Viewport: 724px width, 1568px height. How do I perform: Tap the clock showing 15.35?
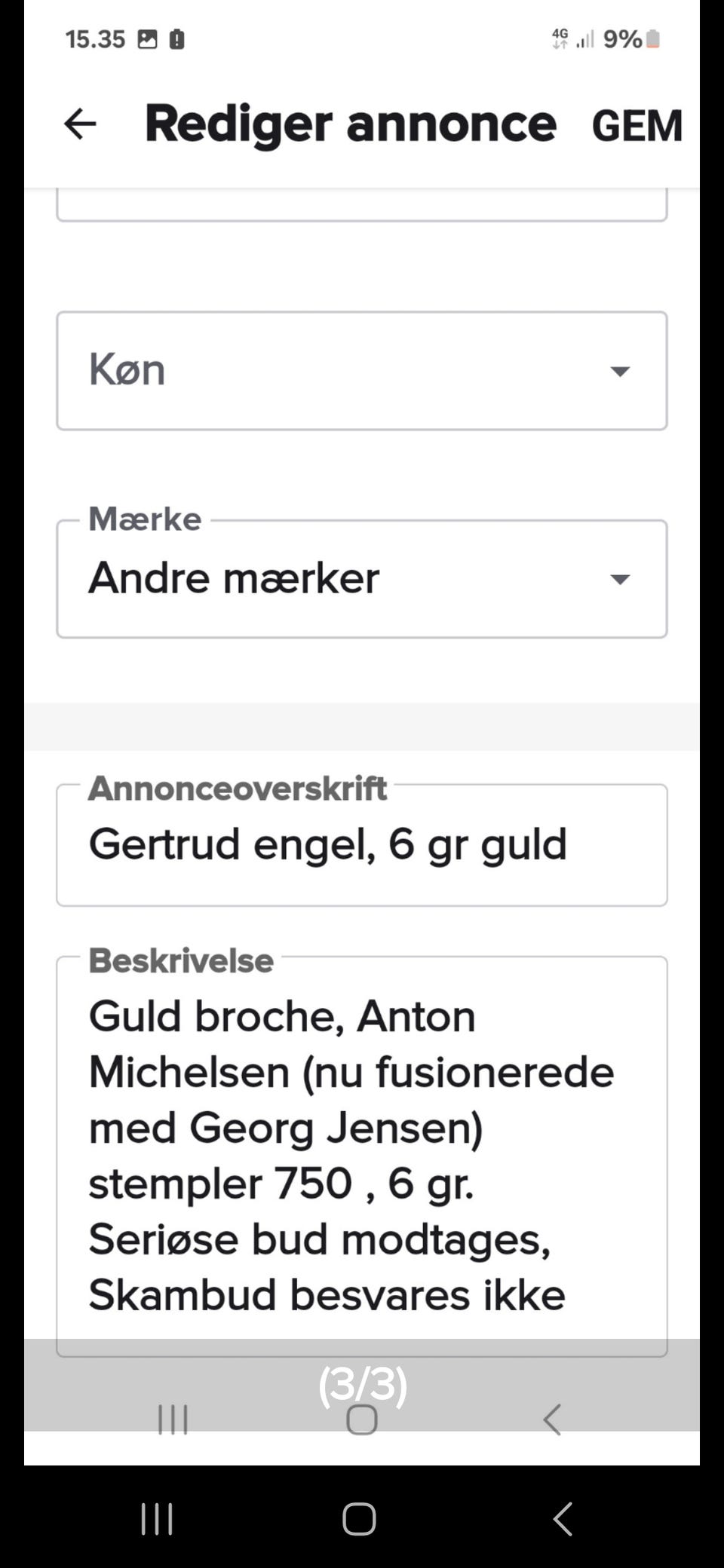click(x=95, y=39)
